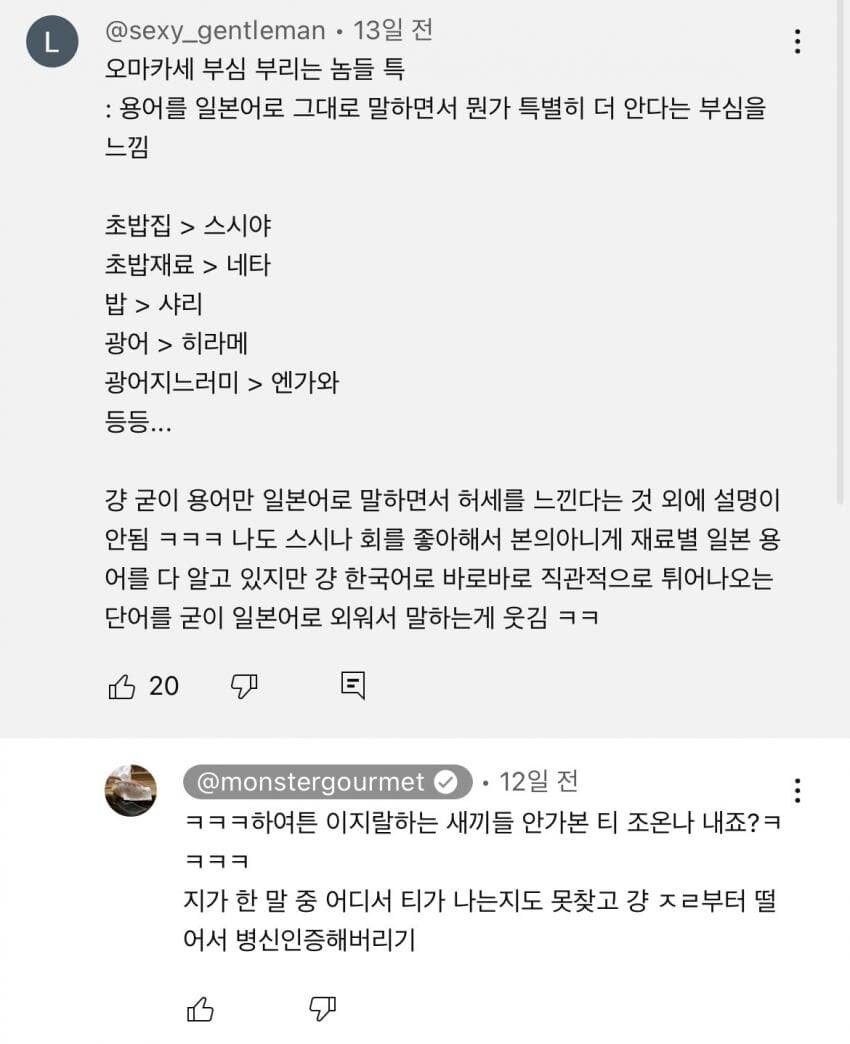The image size is (850, 1044).
Task: Open @monstergourmet's channel avatar
Action: click(x=131, y=790)
